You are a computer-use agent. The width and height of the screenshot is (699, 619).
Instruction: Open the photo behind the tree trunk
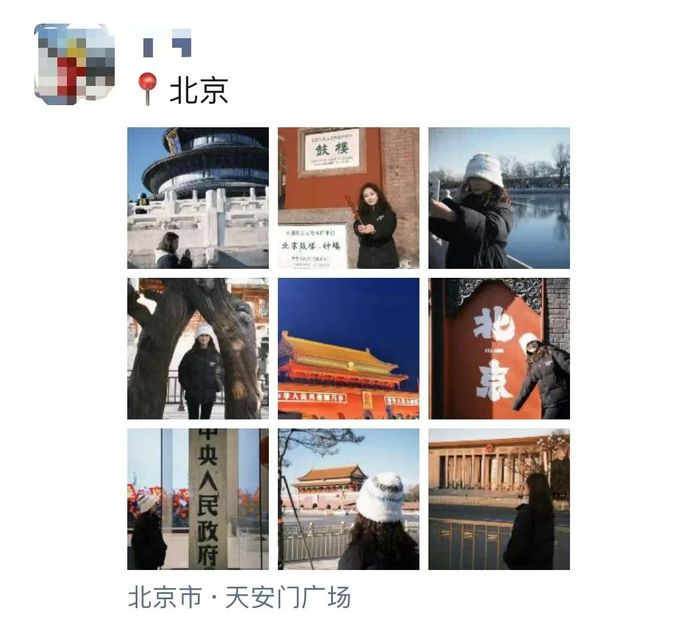pos(198,348)
